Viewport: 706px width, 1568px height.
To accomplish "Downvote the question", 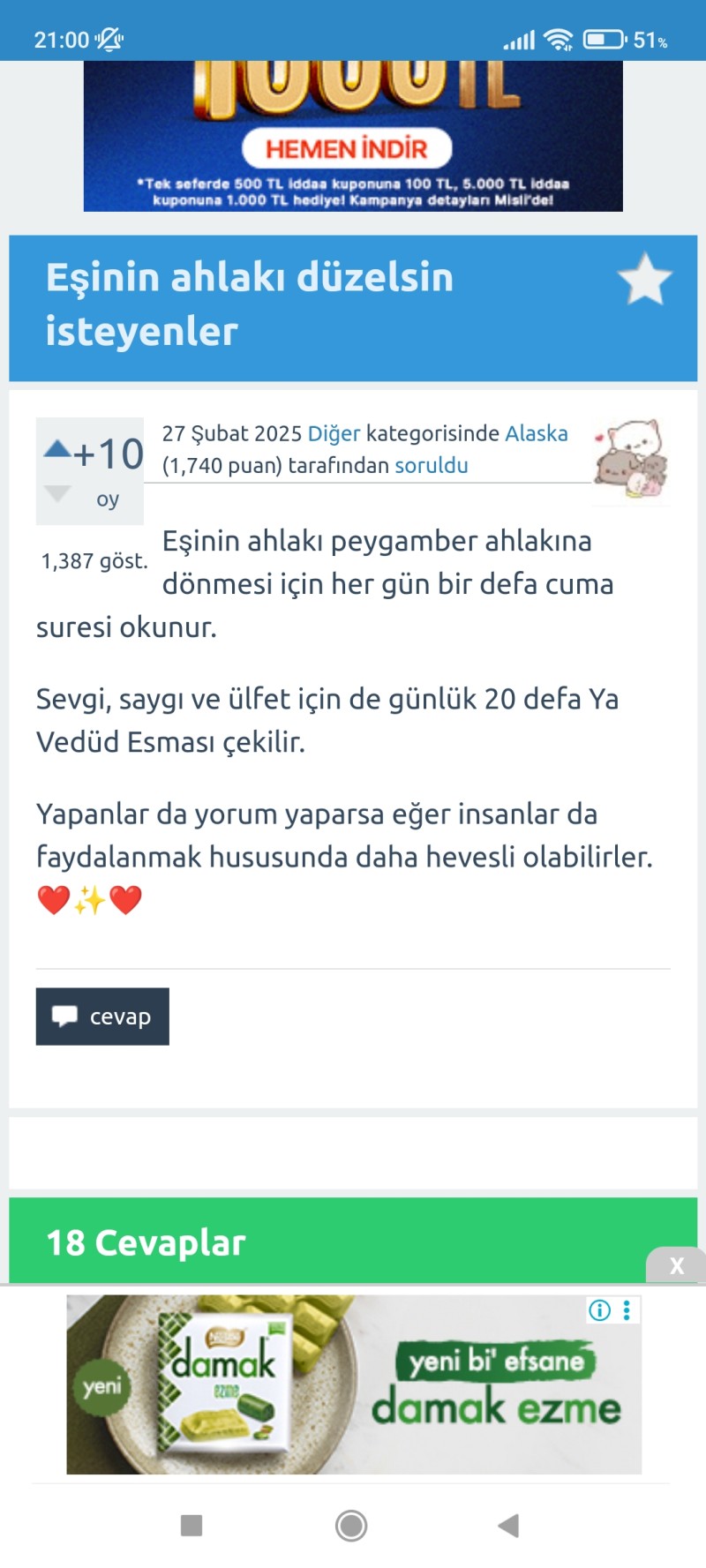I will point(57,493).
